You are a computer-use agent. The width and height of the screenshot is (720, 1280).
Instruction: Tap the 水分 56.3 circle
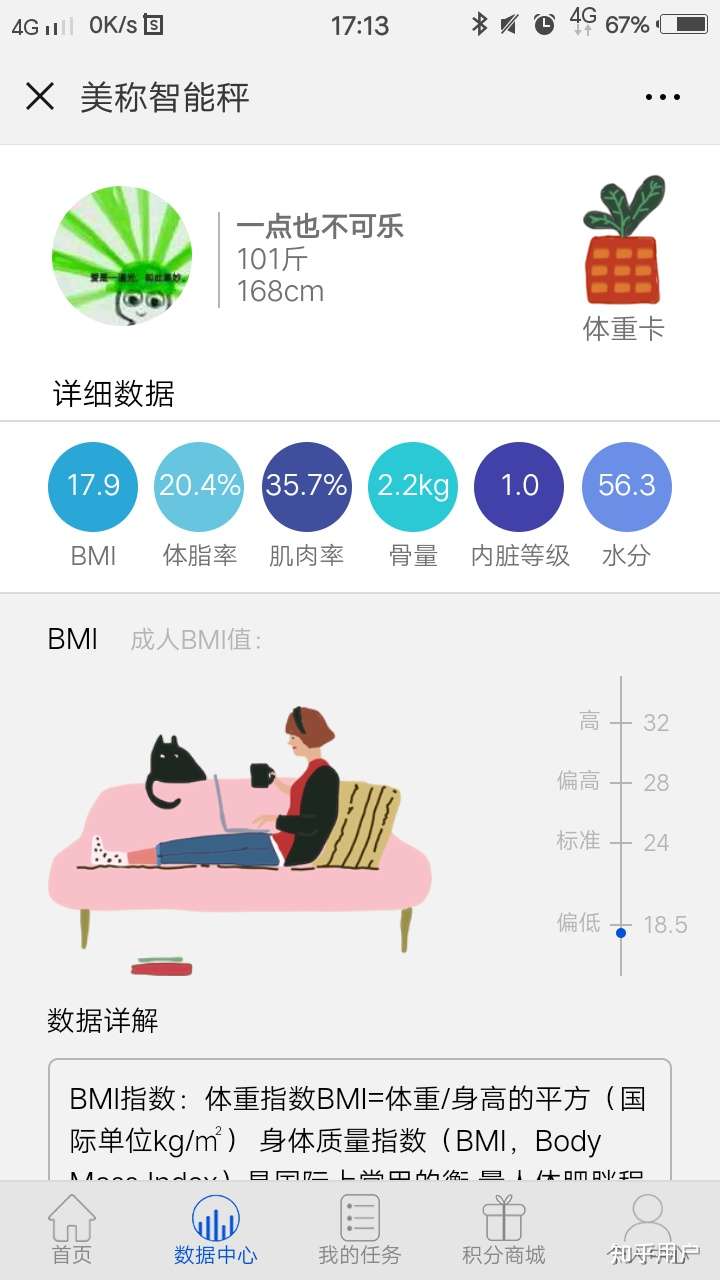(x=626, y=487)
